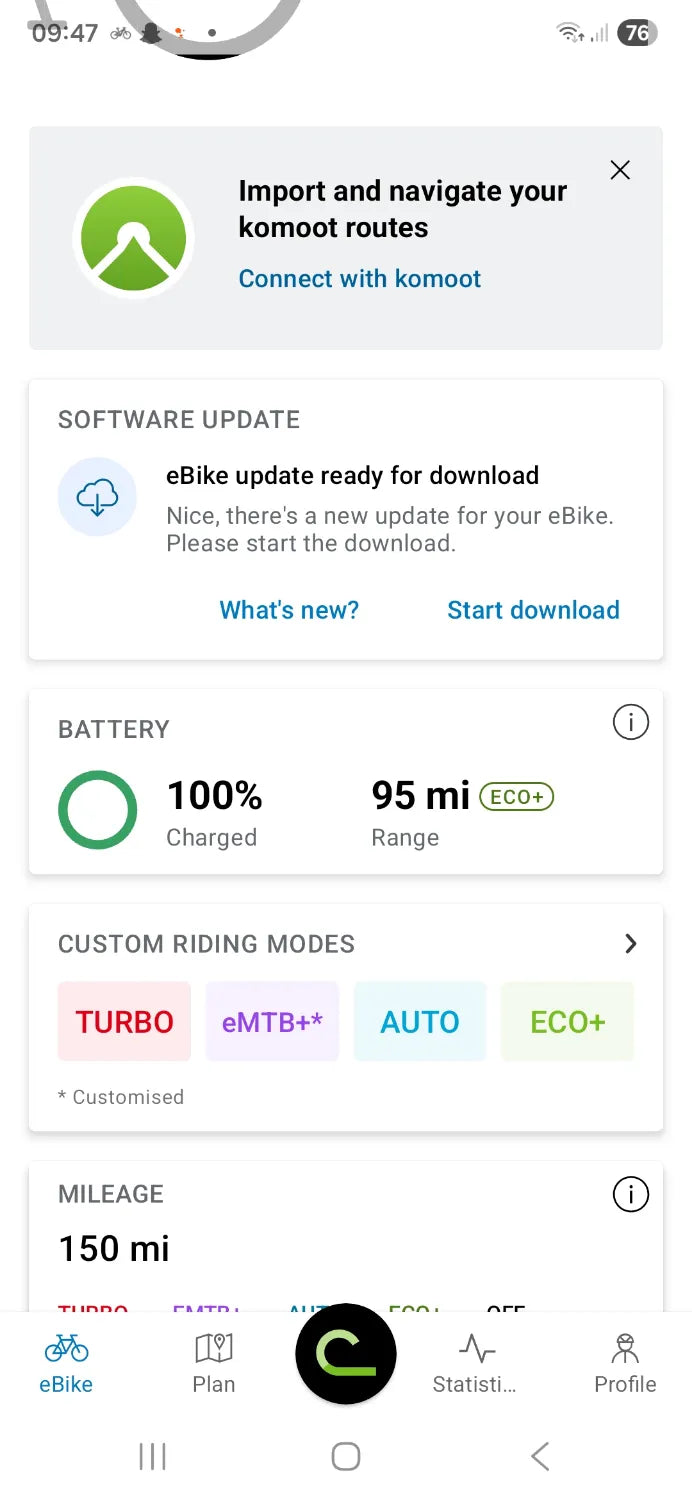The width and height of the screenshot is (692, 1500).
Task: Choose the AUTO riding mode
Action: (420, 1021)
